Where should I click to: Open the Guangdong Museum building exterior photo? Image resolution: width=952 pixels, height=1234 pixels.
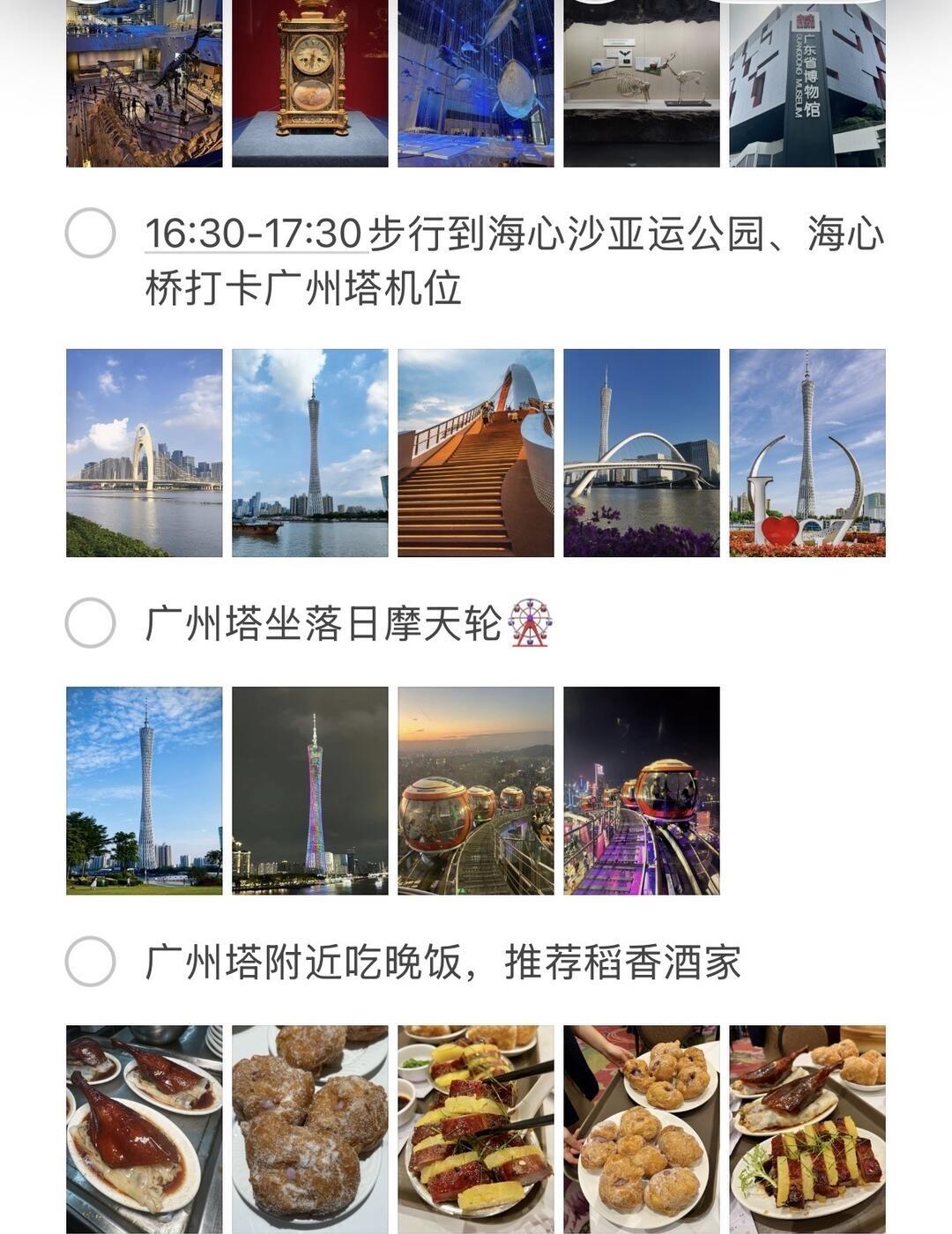[x=807, y=83]
